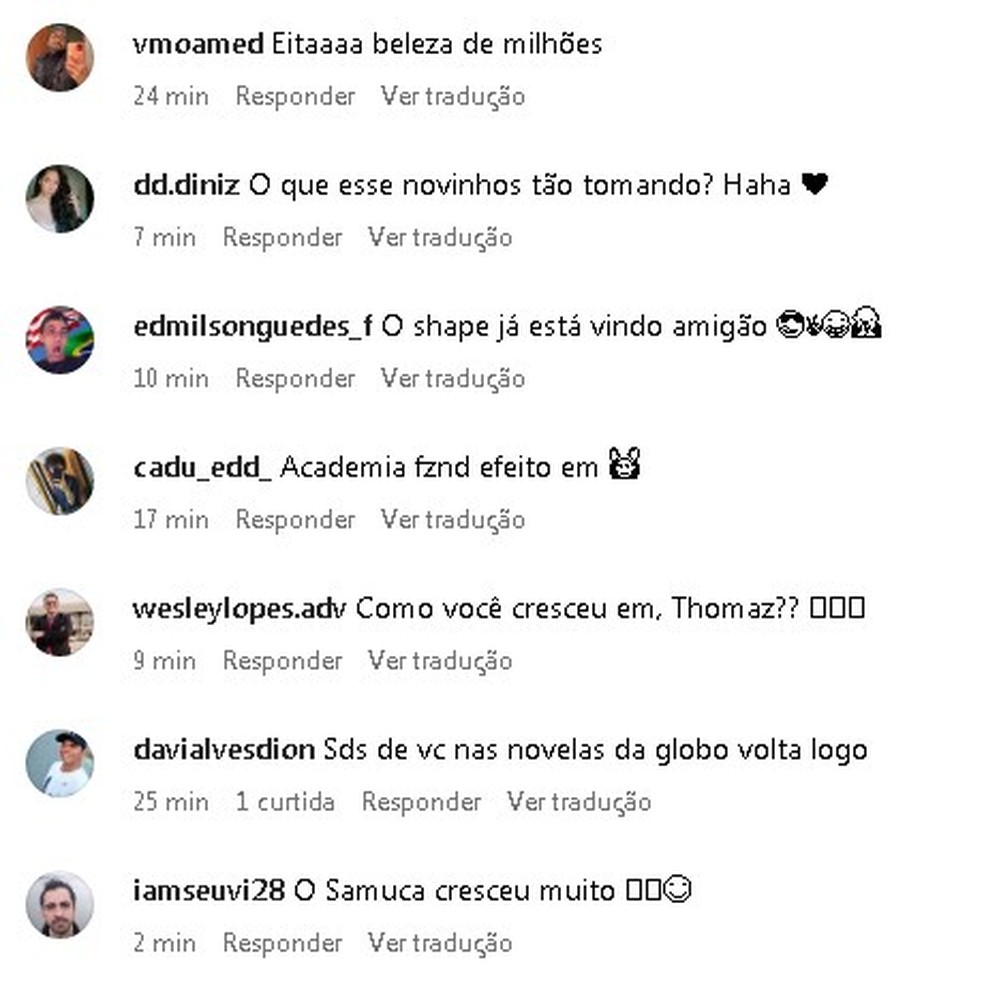This screenshot has width=984, height=988.
Task: Reply to cadu_edd_'s comment with Responder
Action: (x=294, y=520)
